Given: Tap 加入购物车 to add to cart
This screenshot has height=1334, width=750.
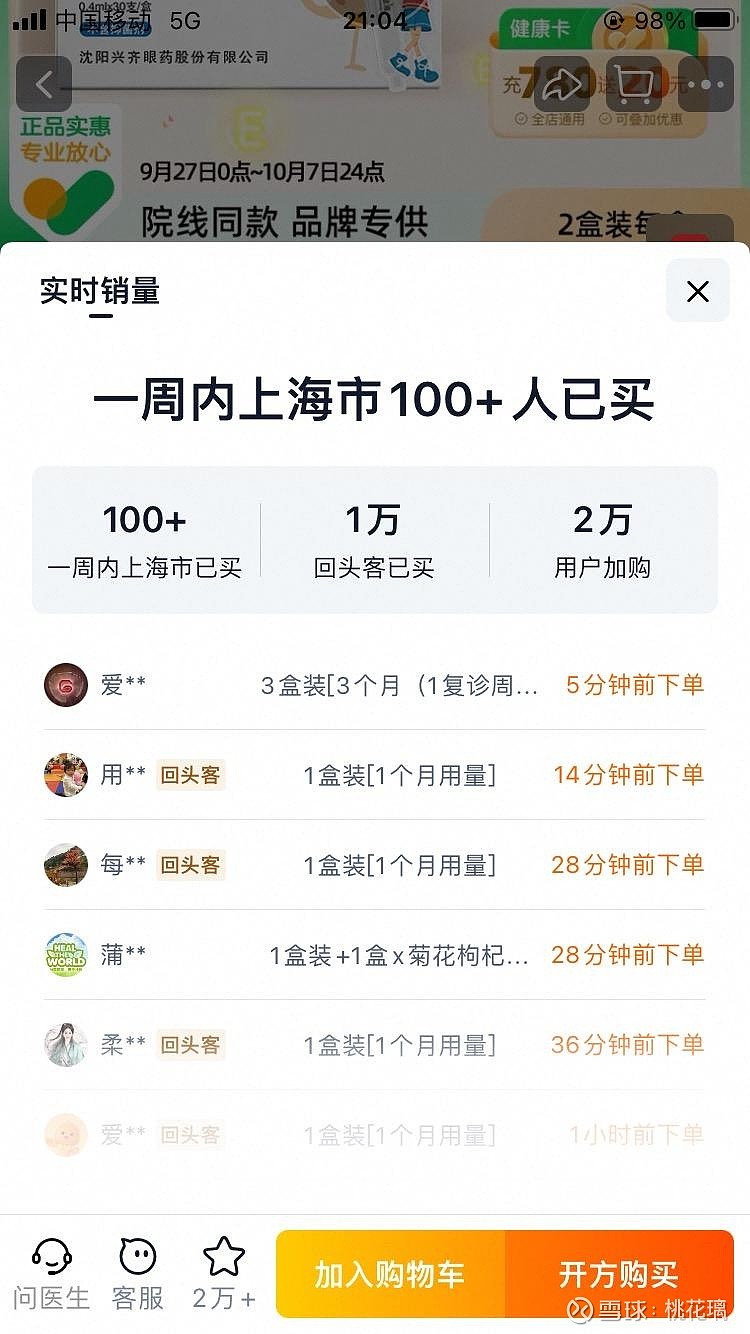Looking at the screenshot, I should (x=390, y=1274).
